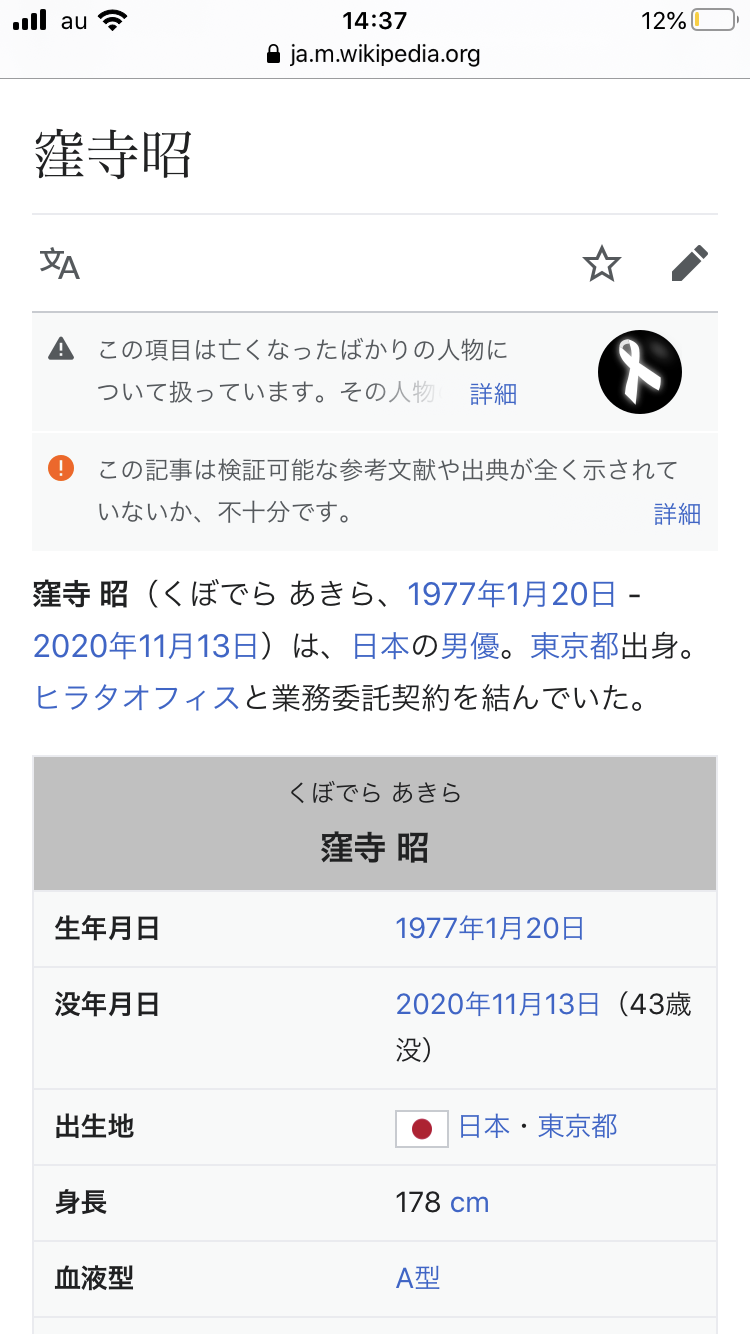
Task: Open 詳細 for the recently deceased notice
Action: 493,394
